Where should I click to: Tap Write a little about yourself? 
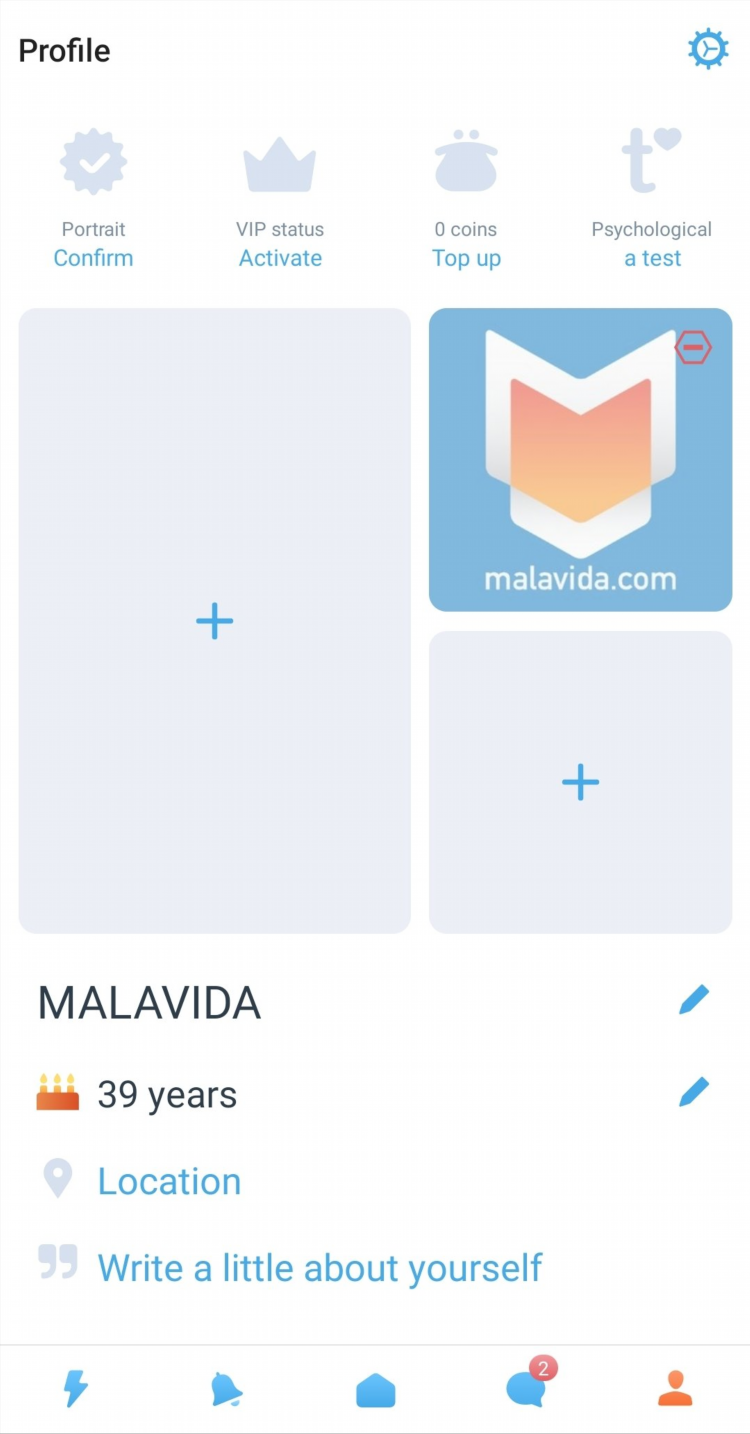[319, 1268]
